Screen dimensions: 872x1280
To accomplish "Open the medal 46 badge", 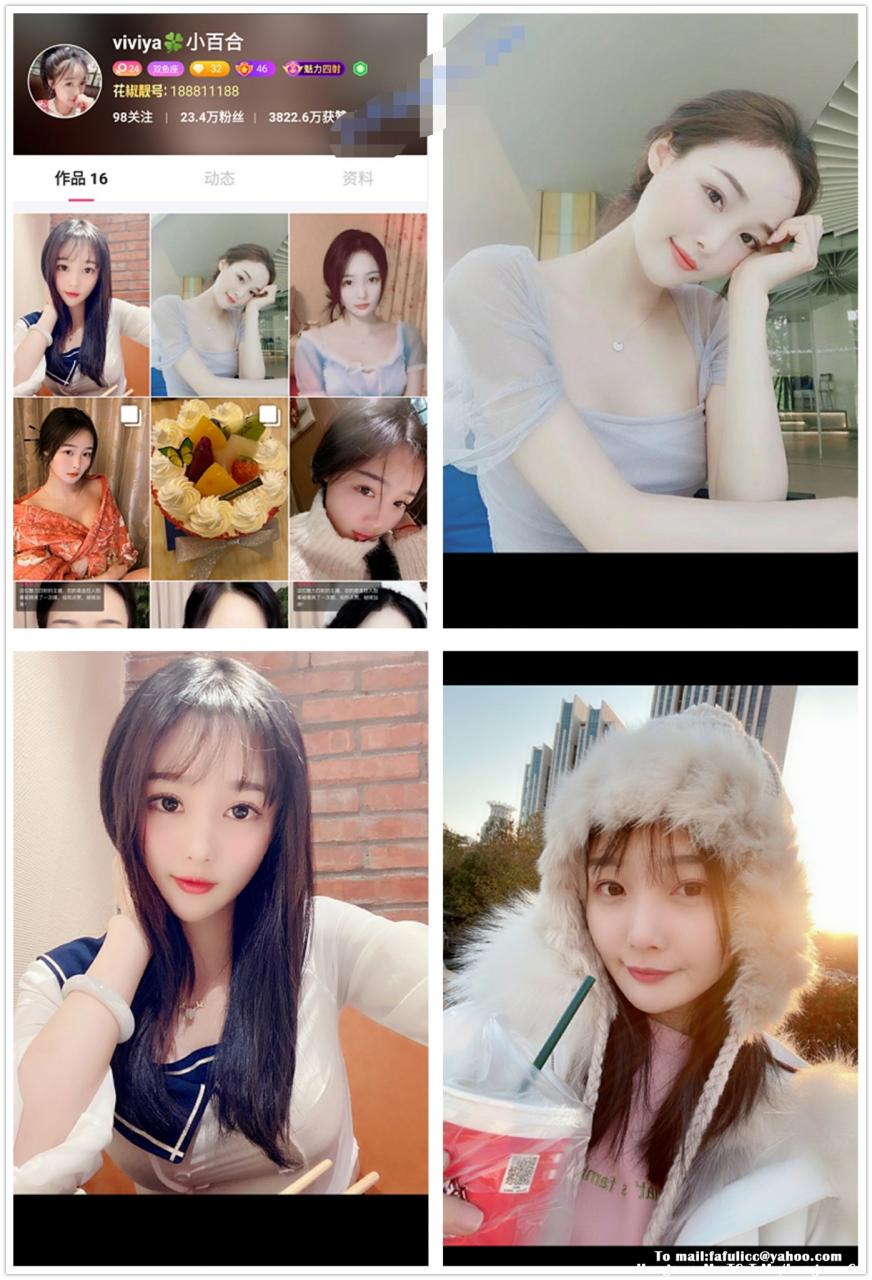I will (250, 67).
